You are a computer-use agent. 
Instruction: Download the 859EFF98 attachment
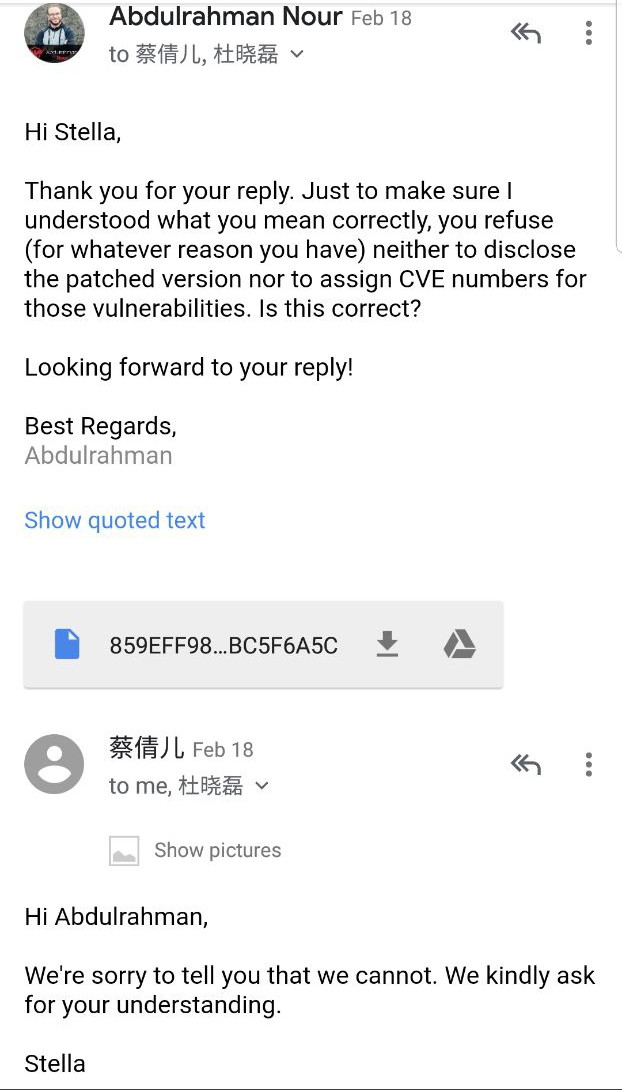click(387, 644)
